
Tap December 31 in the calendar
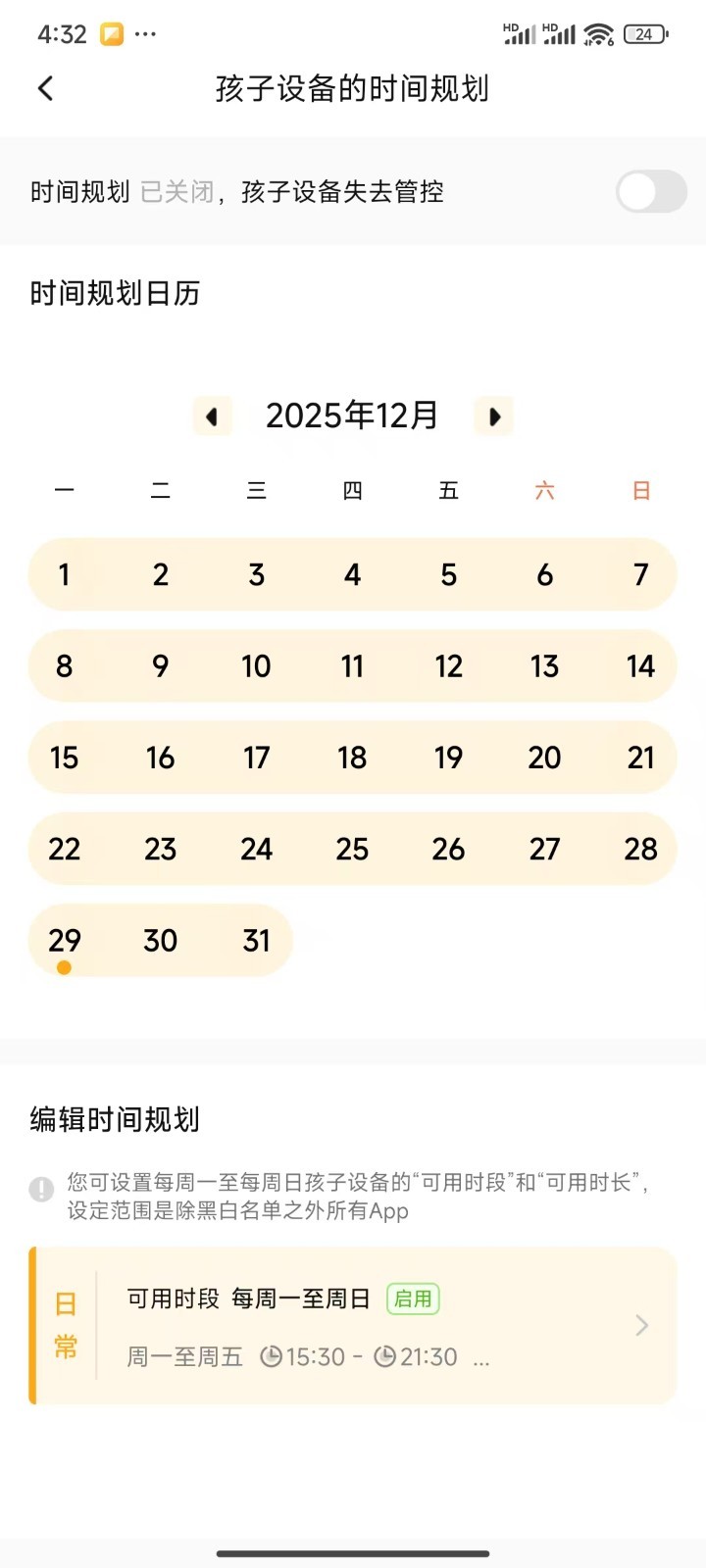coord(257,941)
